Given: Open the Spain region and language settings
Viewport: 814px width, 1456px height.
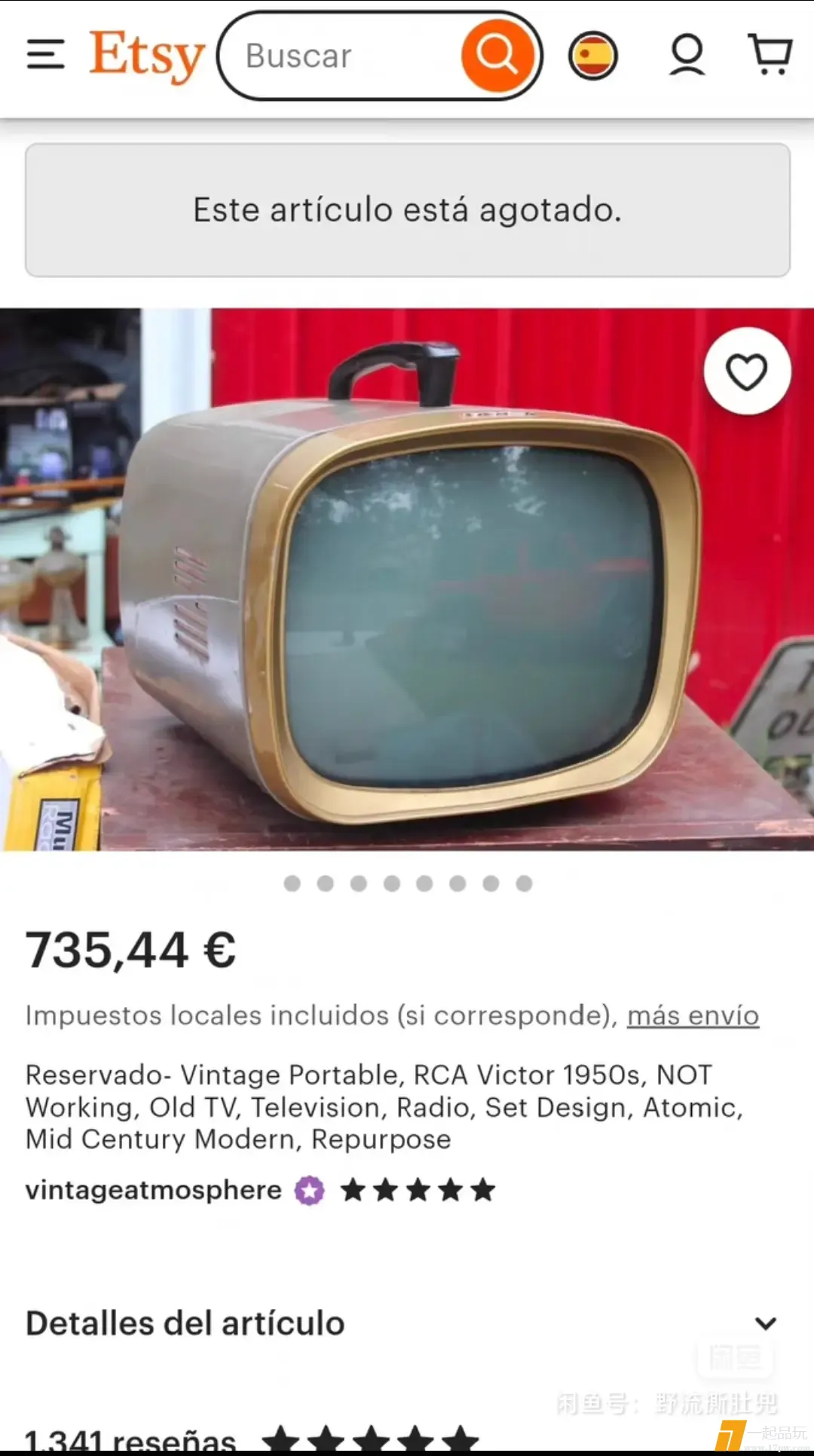Looking at the screenshot, I should coord(593,56).
